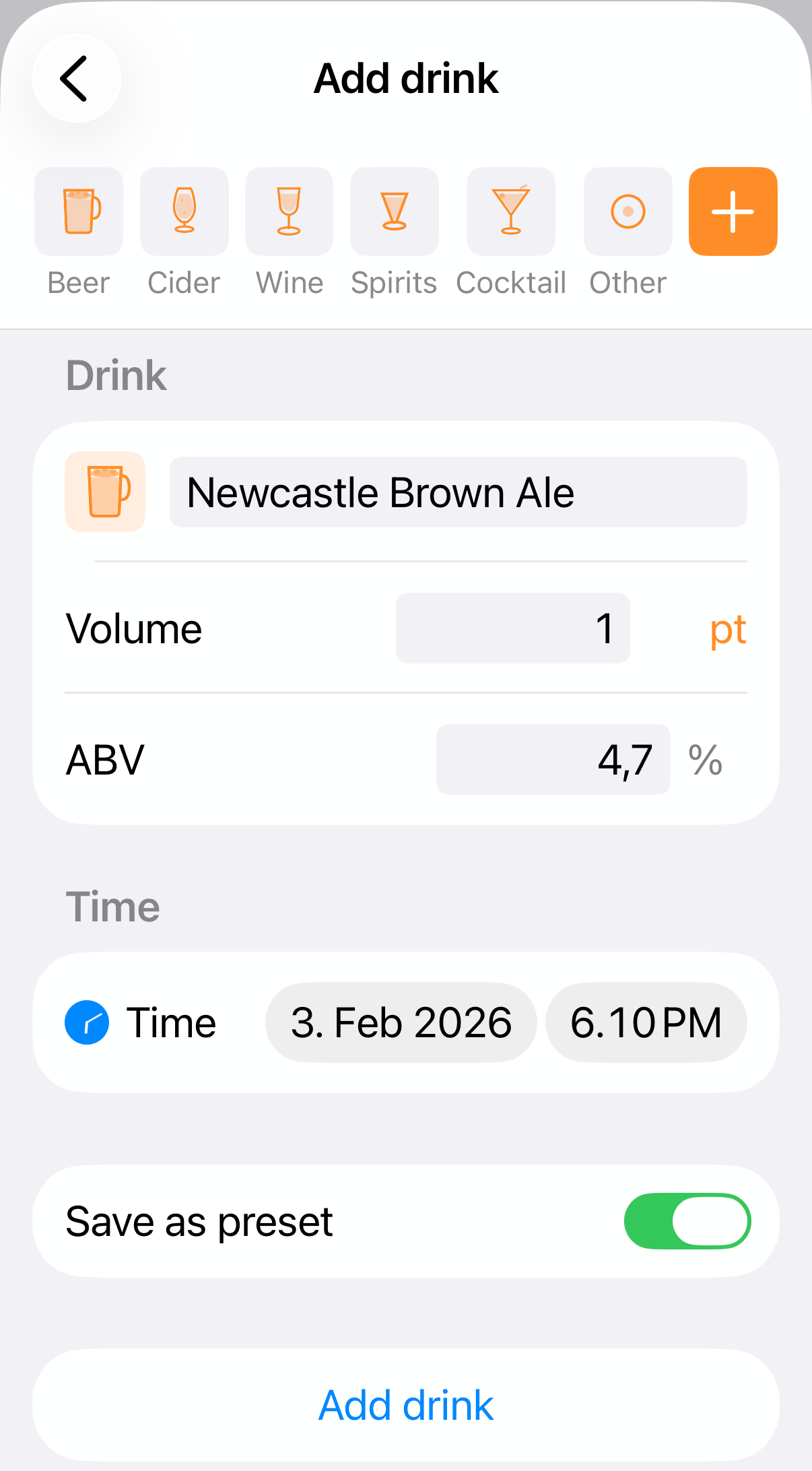Screen dimensions: 812x1471
Task: Tap the orange plus icon to add drink type
Action: [x=733, y=211]
